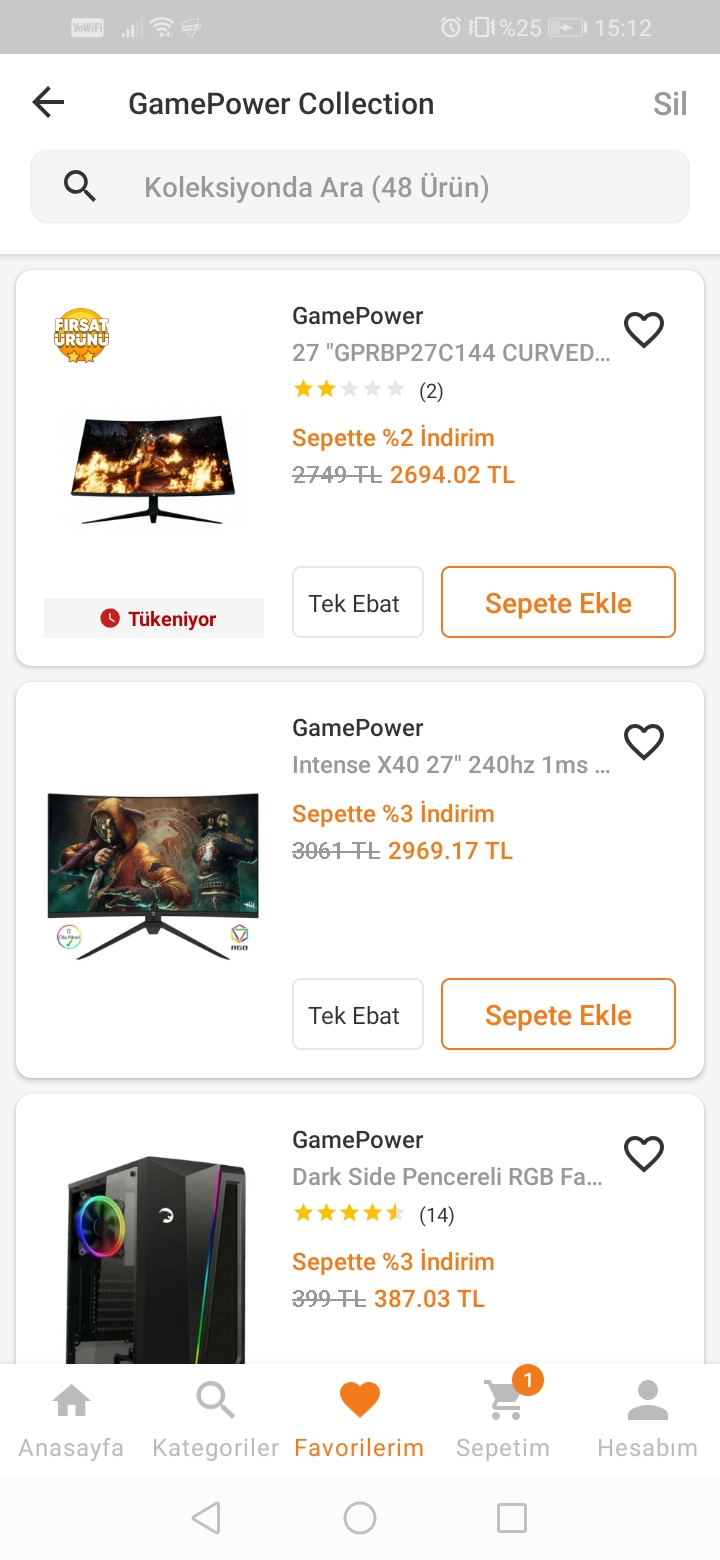Tap the system home button
This screenshot has height=1560, width=720.
(x=360, y=1518)
